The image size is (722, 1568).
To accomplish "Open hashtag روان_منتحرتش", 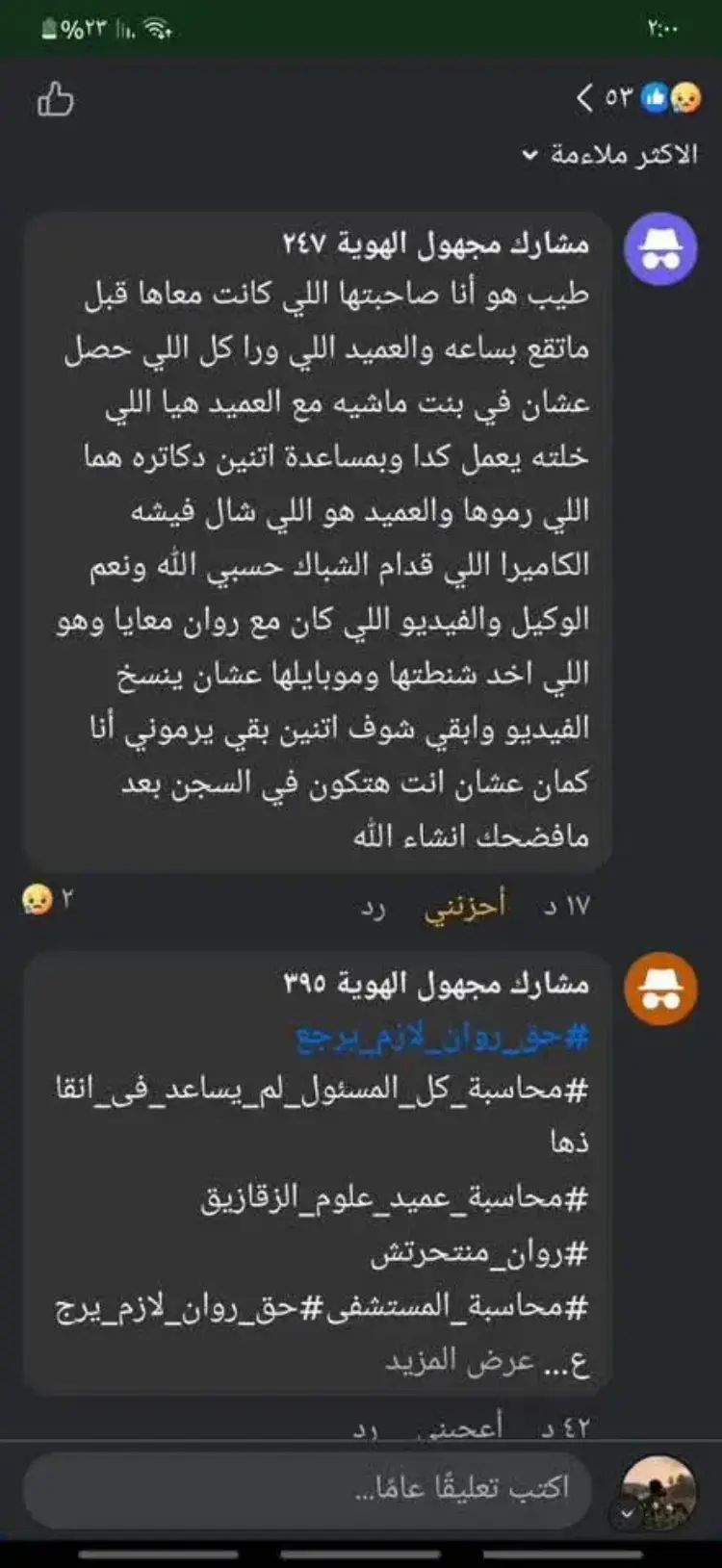I will point(478,1254).
